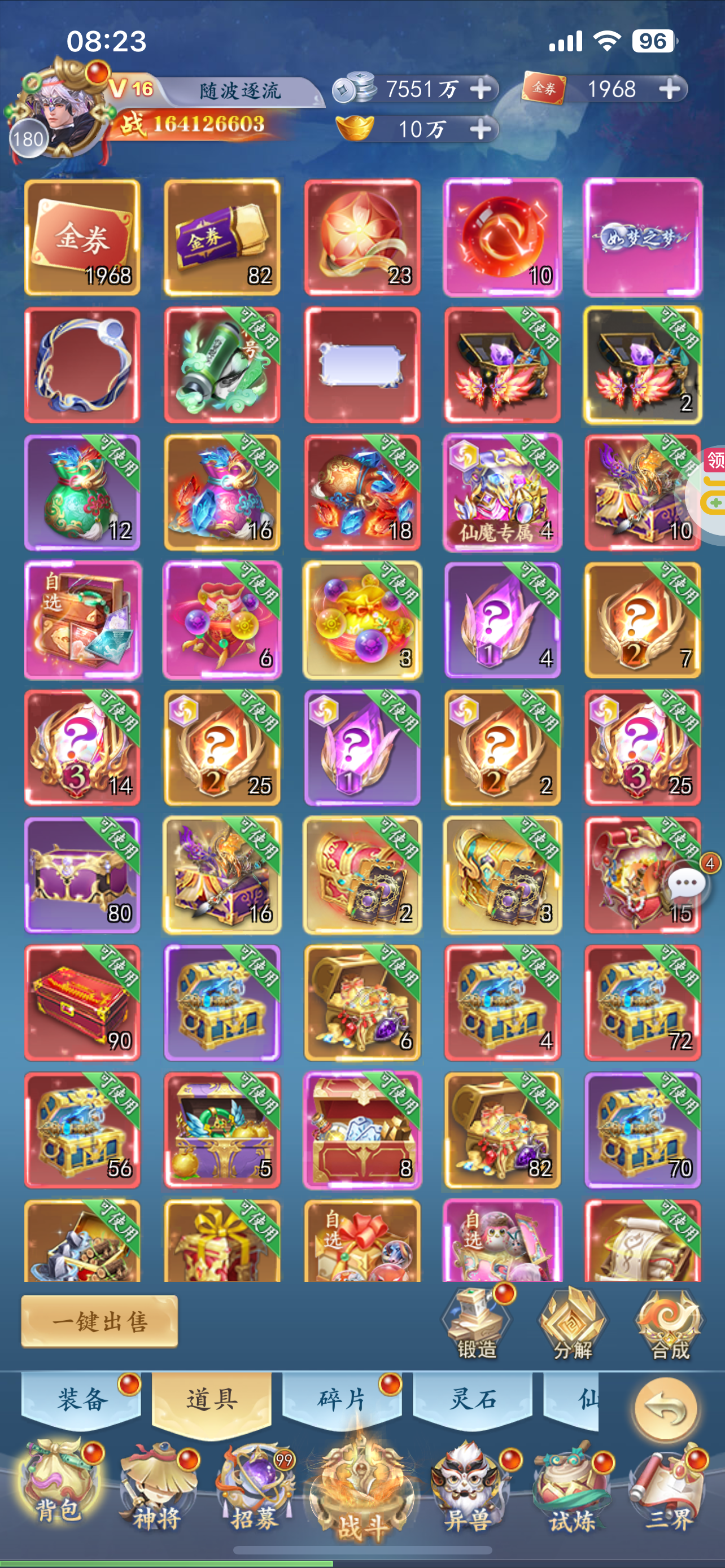Tap the 一键出售 sell-all button
Image resolution: width=725 pixels, height=1568 pixels.
click(x=100, y=1321)
